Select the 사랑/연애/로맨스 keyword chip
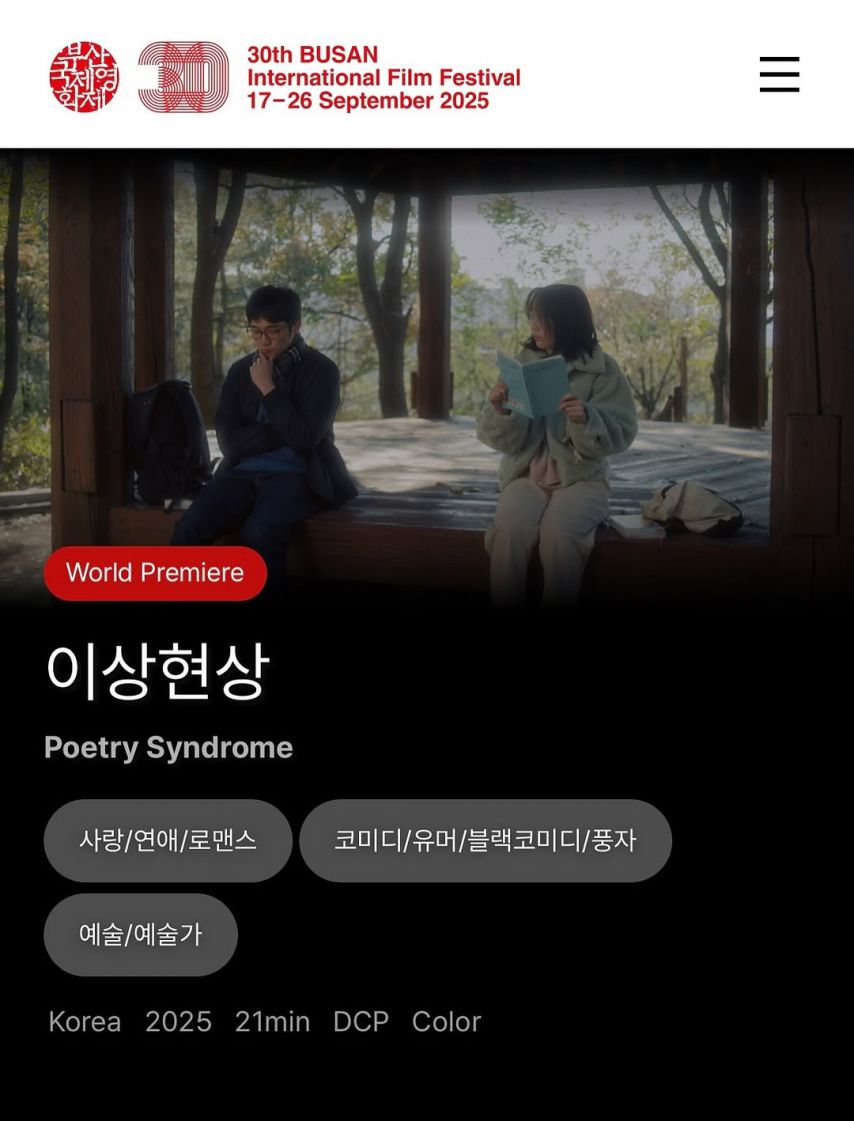Image resolution: width=854 pixels, height=1121 pixels. pos(168,840)
